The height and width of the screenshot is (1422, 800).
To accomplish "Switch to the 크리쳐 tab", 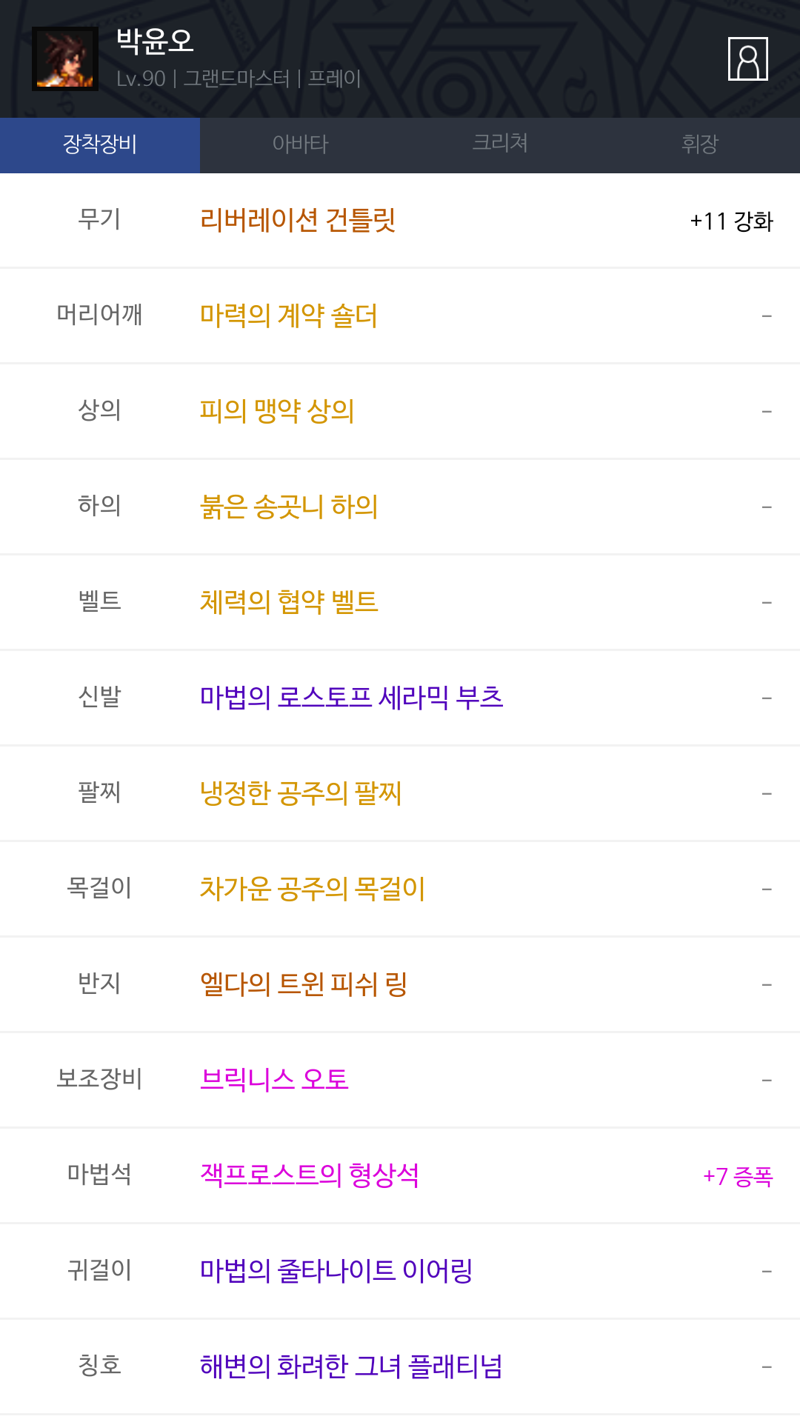I will point(500,144).
